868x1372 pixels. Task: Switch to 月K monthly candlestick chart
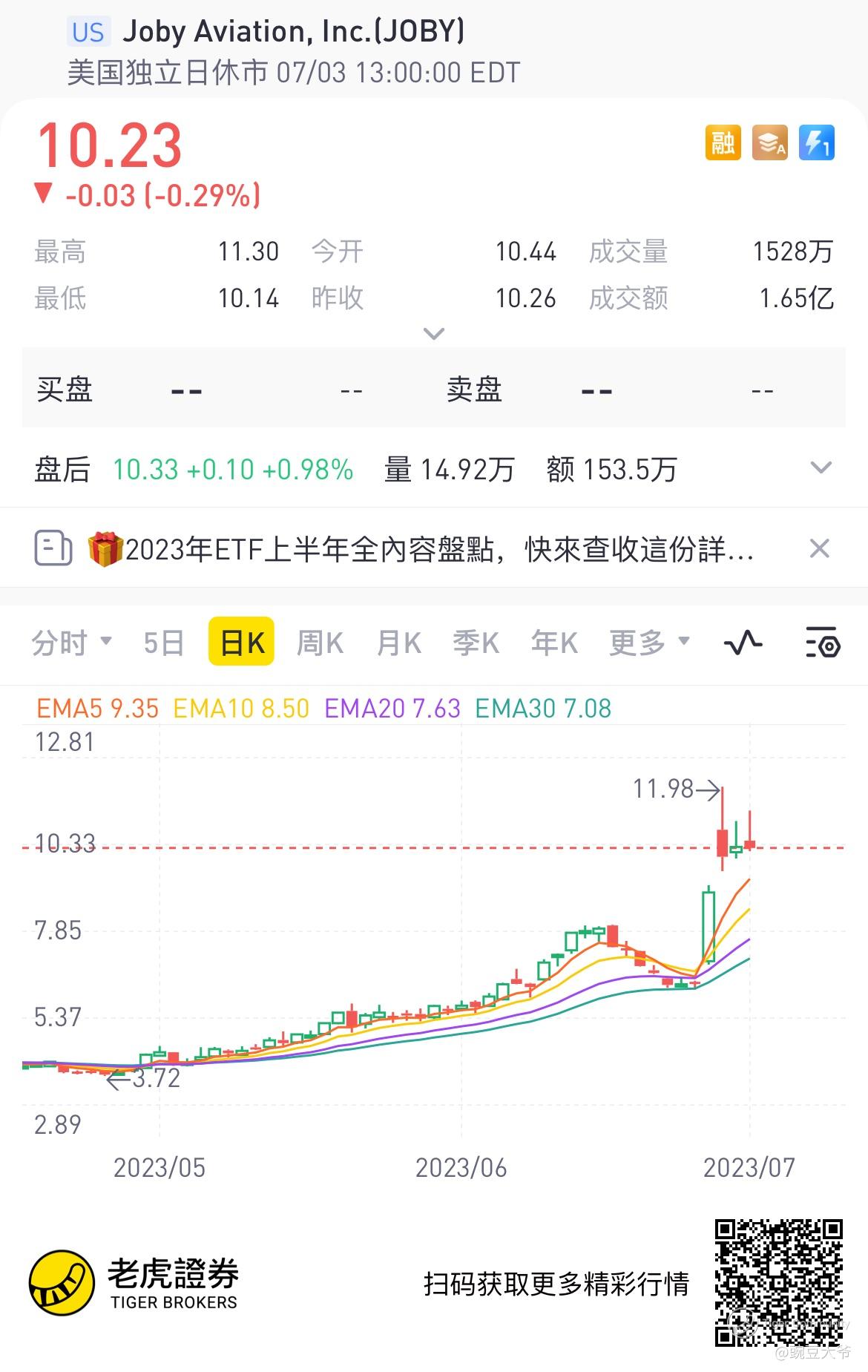point(399,643)
